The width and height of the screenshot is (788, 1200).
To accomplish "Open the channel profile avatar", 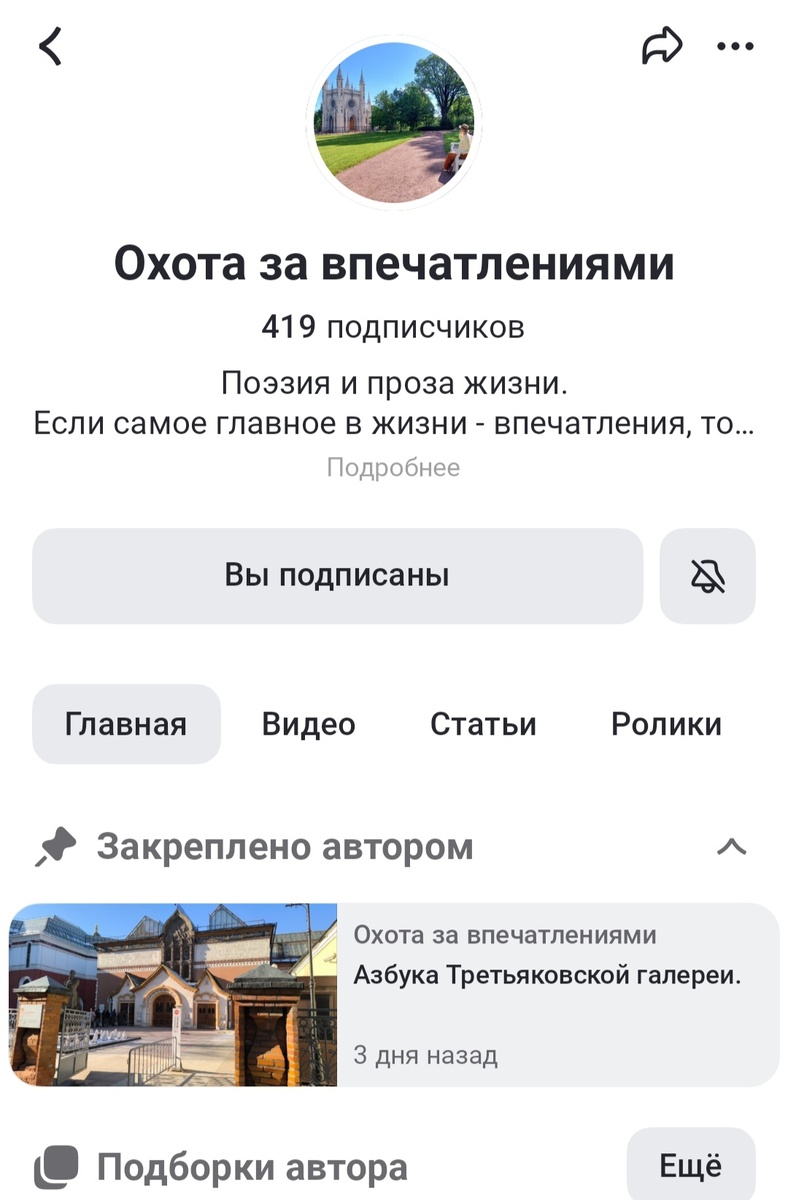I will [x=394, y=120].
